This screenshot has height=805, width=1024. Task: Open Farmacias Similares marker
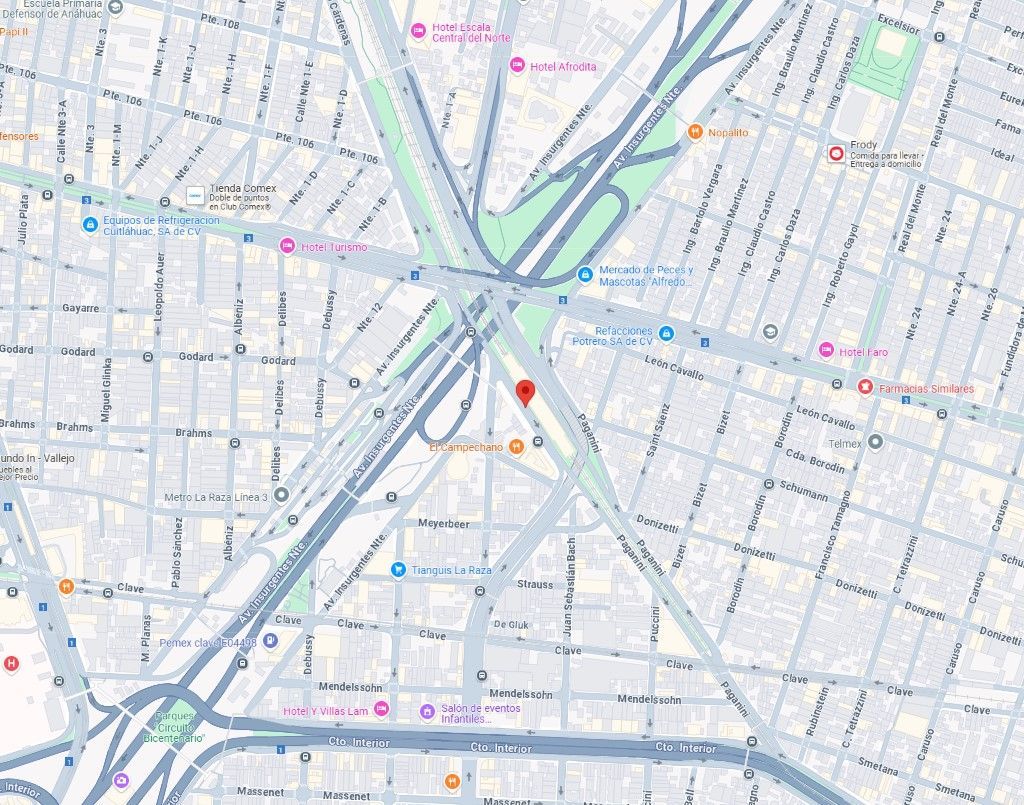(865, 387)
